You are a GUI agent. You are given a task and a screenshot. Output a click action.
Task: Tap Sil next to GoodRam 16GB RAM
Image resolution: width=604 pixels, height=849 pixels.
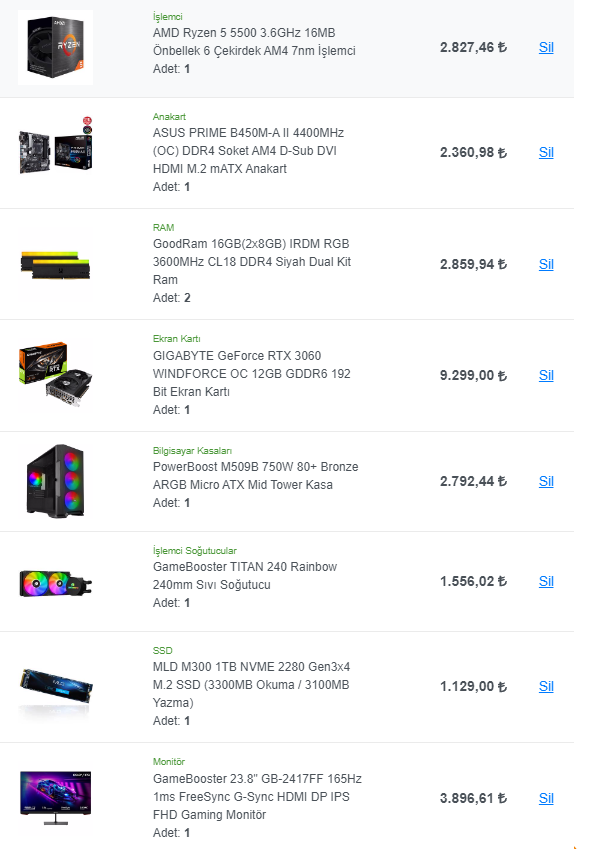[x=545, y=264]
